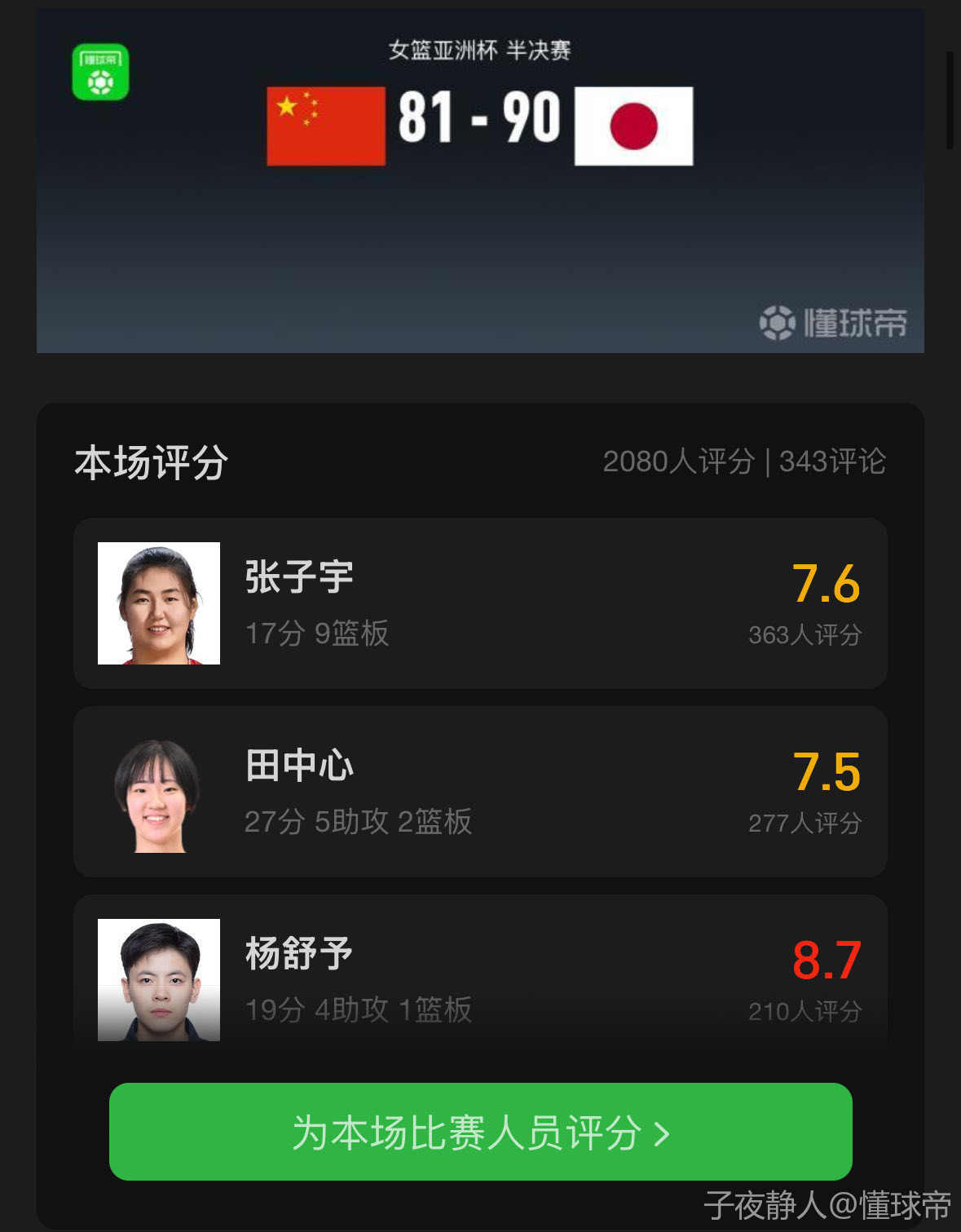This screenshot has height=1232, width=961.
Task: Tap the green 为本场比赛人员评分 button
Action: [x=480, y=1132]
